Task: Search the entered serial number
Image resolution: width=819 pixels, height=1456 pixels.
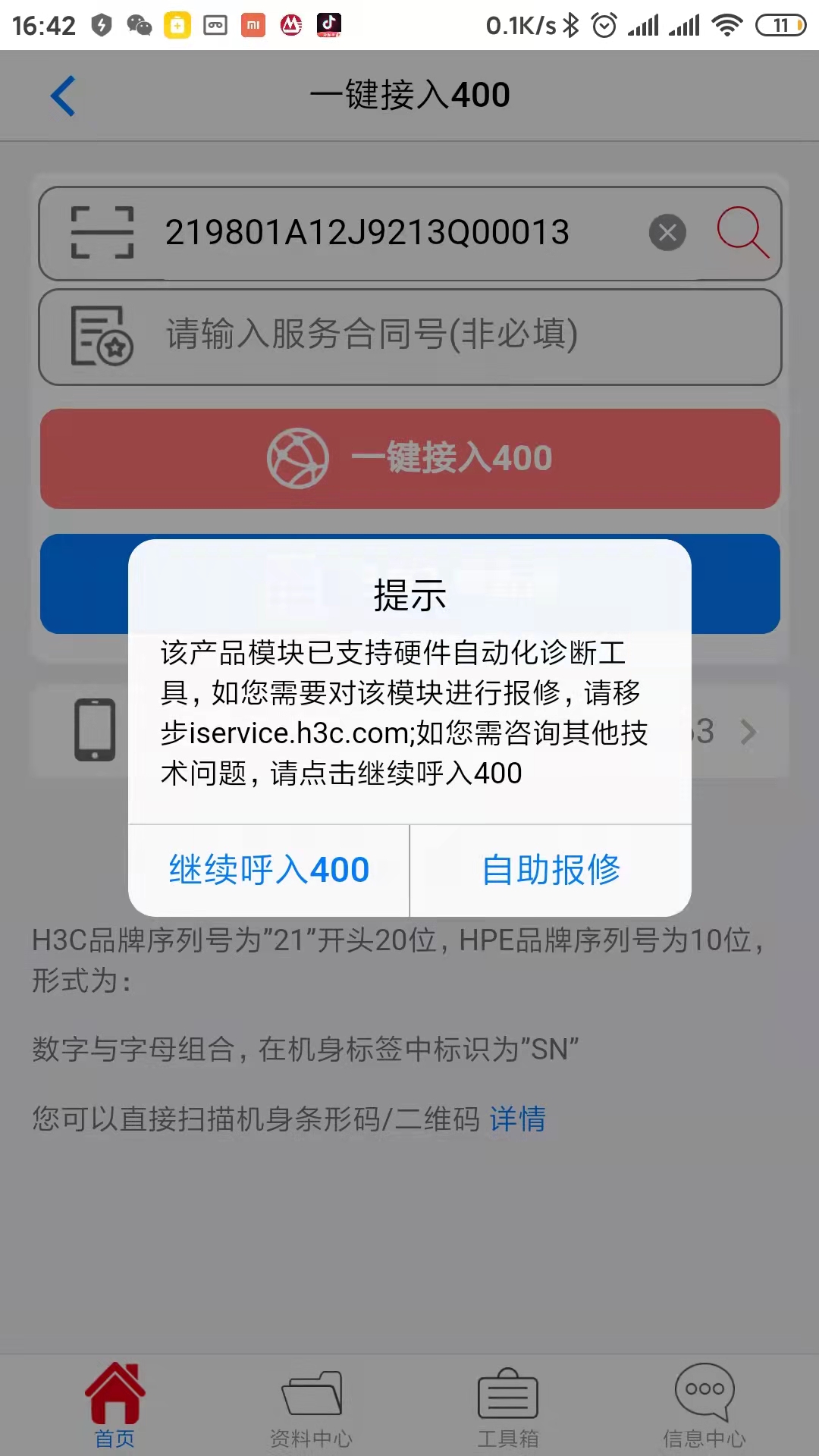Action: pyautogui.click(x=742, y=232)
